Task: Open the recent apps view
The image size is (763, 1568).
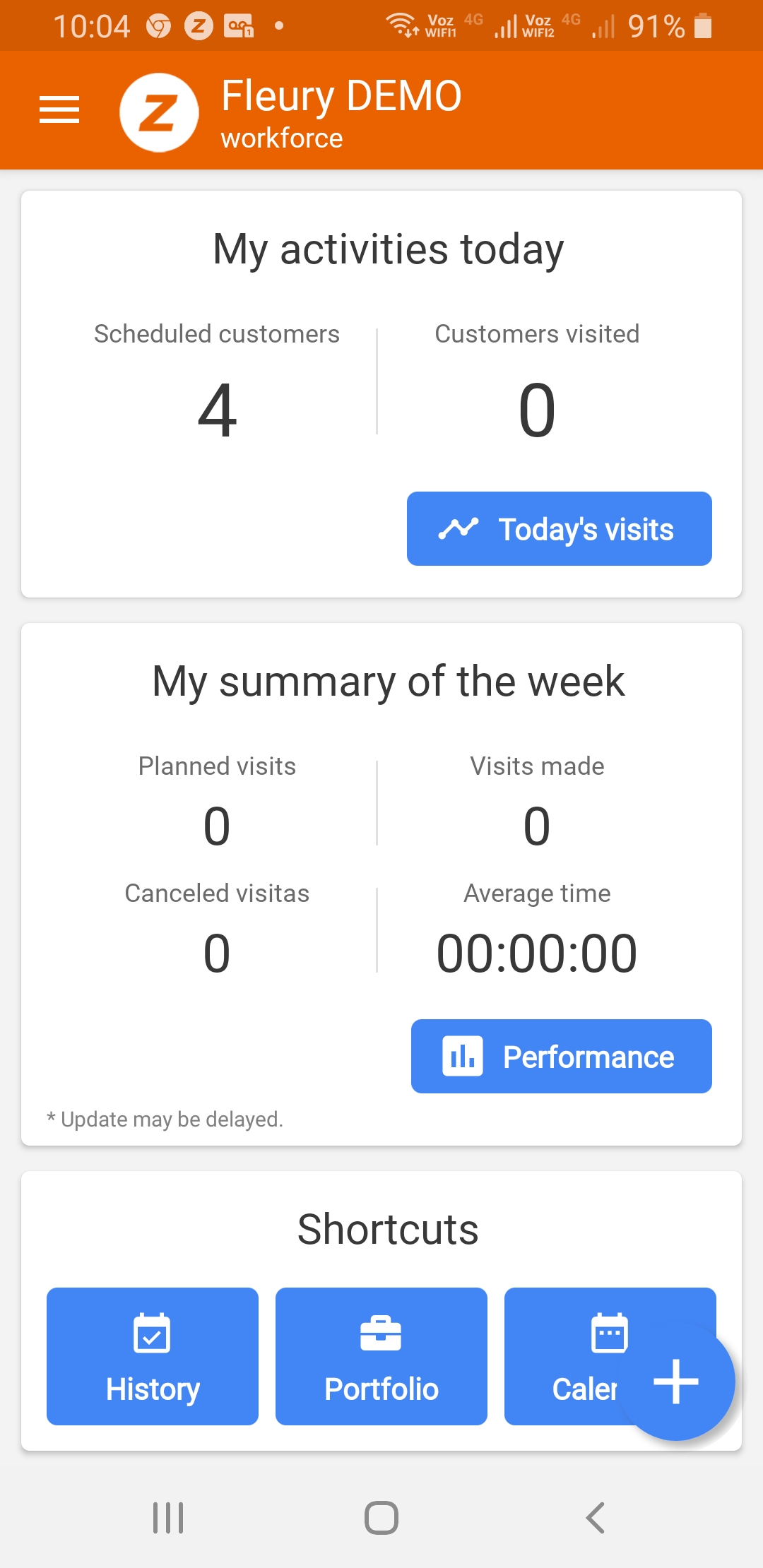Action: [168, 1517]
